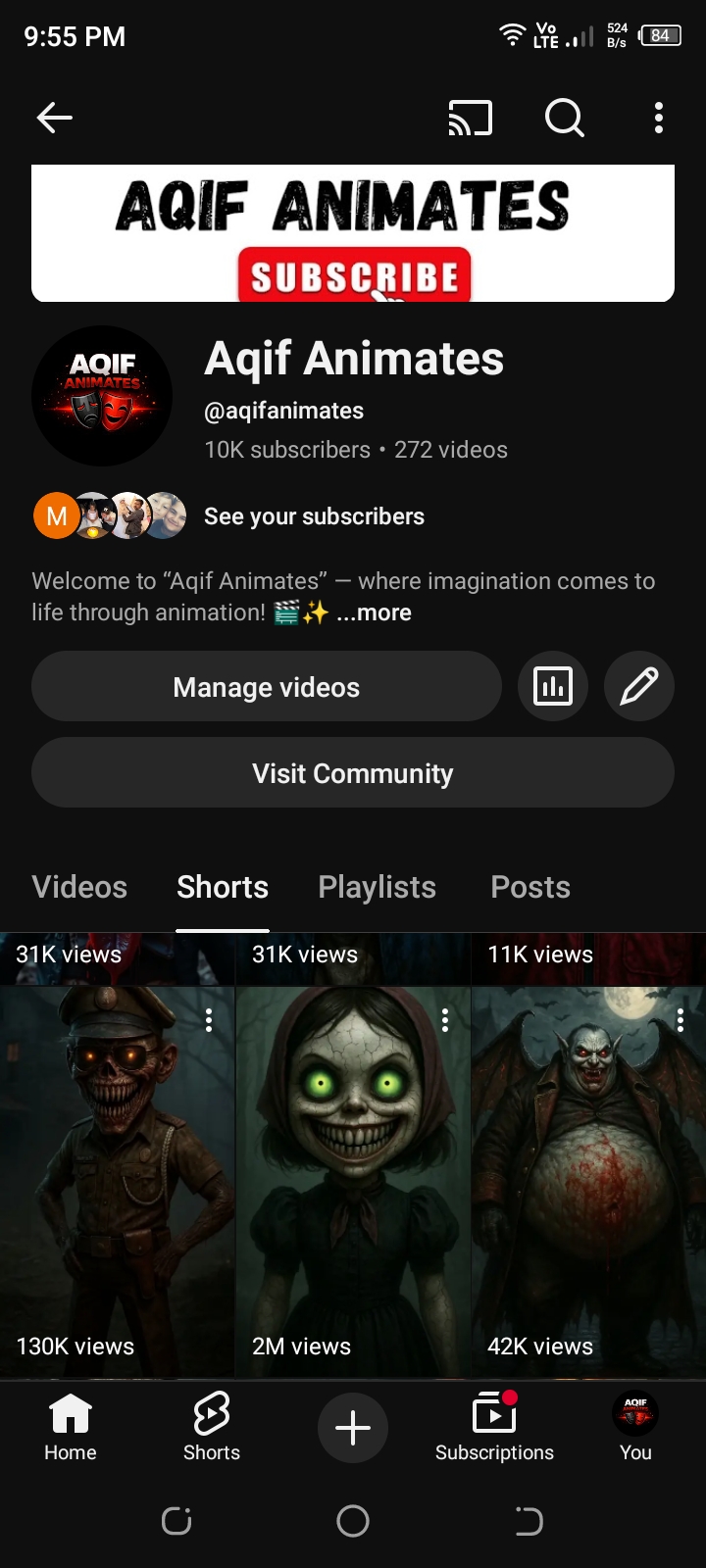706x1568 pixels.
Task: Open Manage videos
Action: point(267,687)
